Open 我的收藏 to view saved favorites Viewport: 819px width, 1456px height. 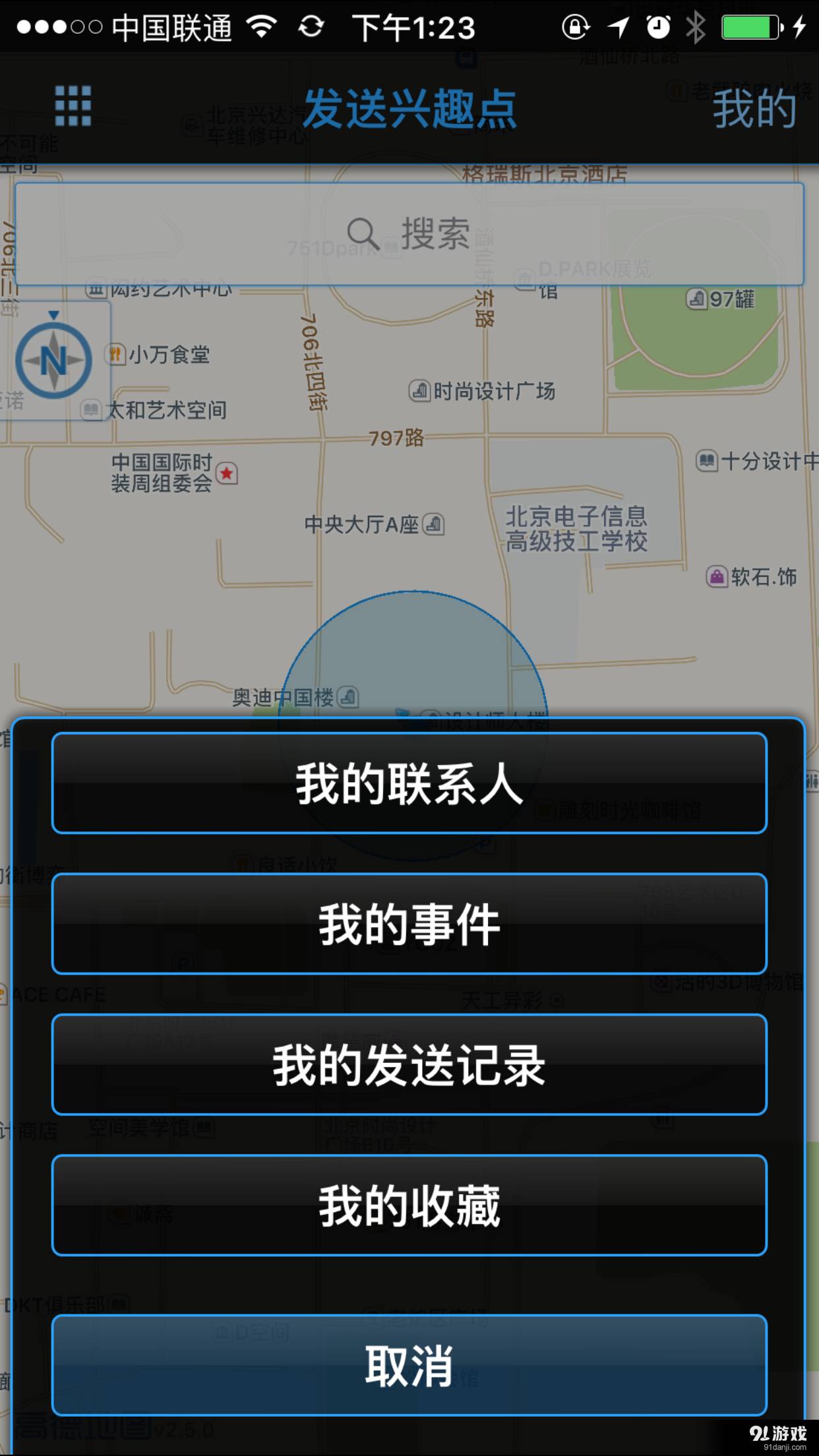[409, 1206]
